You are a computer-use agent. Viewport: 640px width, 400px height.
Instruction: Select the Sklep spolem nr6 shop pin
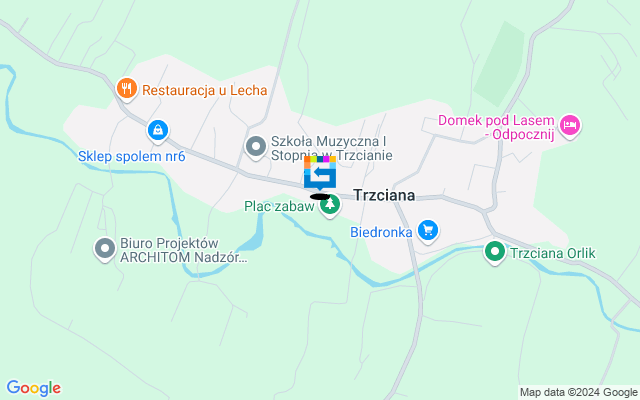[157, 130]
